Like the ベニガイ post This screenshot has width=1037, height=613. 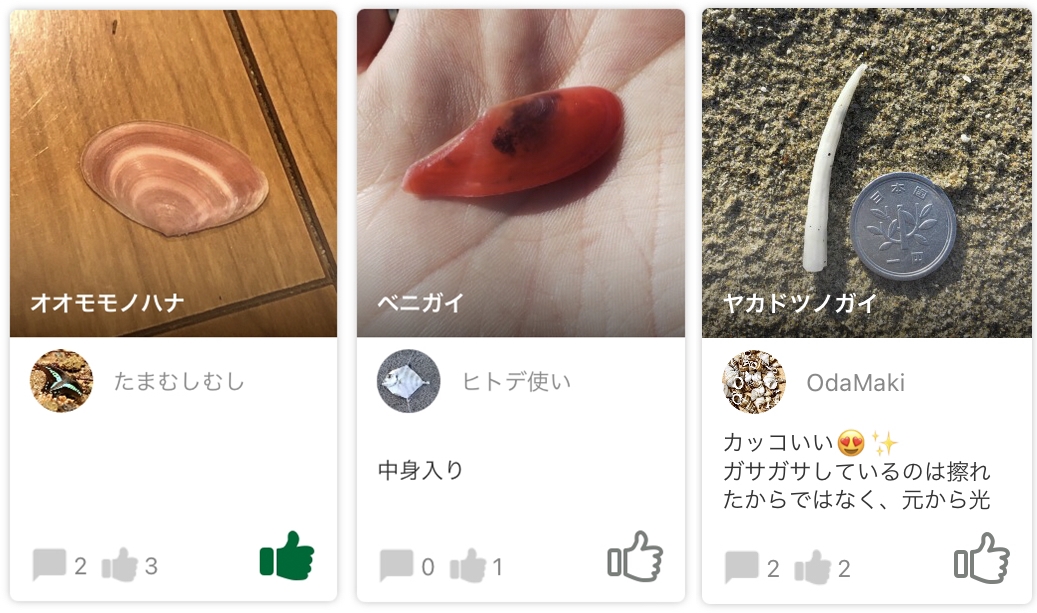[635, 556]
